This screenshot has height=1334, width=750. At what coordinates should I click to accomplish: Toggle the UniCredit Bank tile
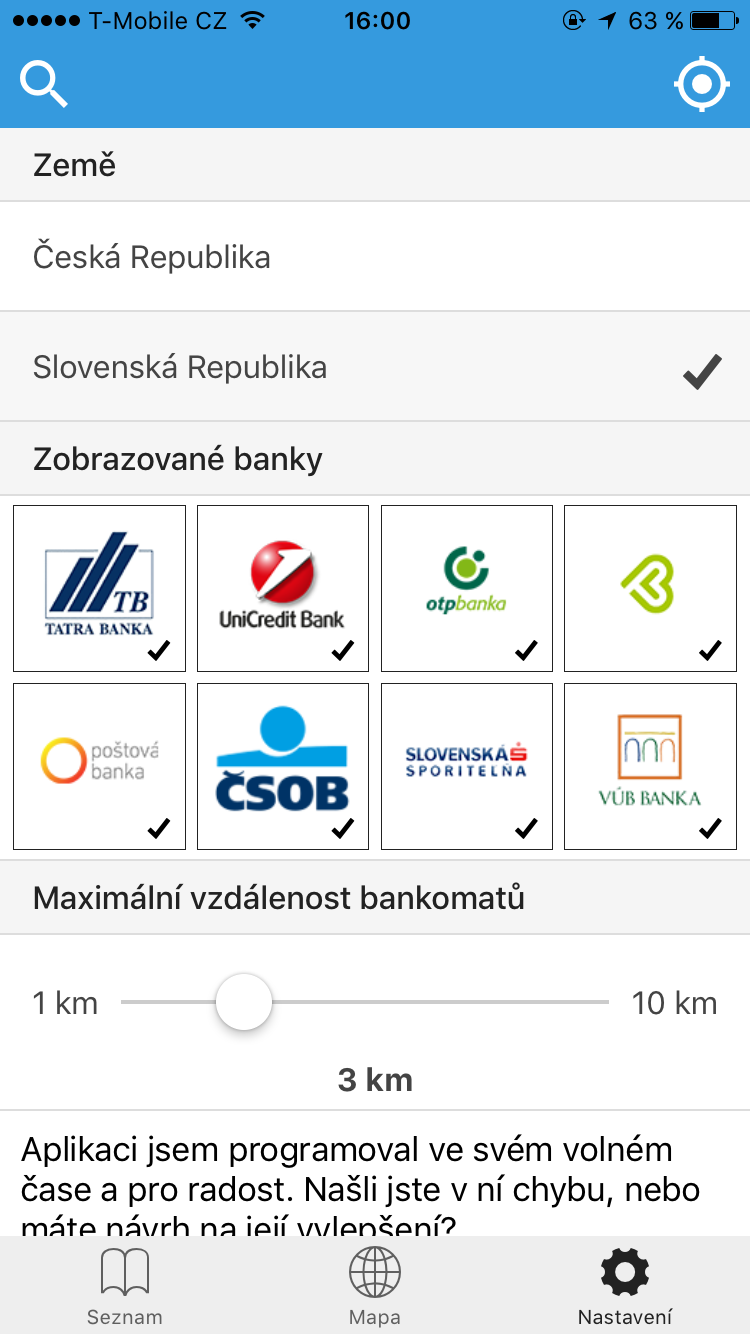283,588
